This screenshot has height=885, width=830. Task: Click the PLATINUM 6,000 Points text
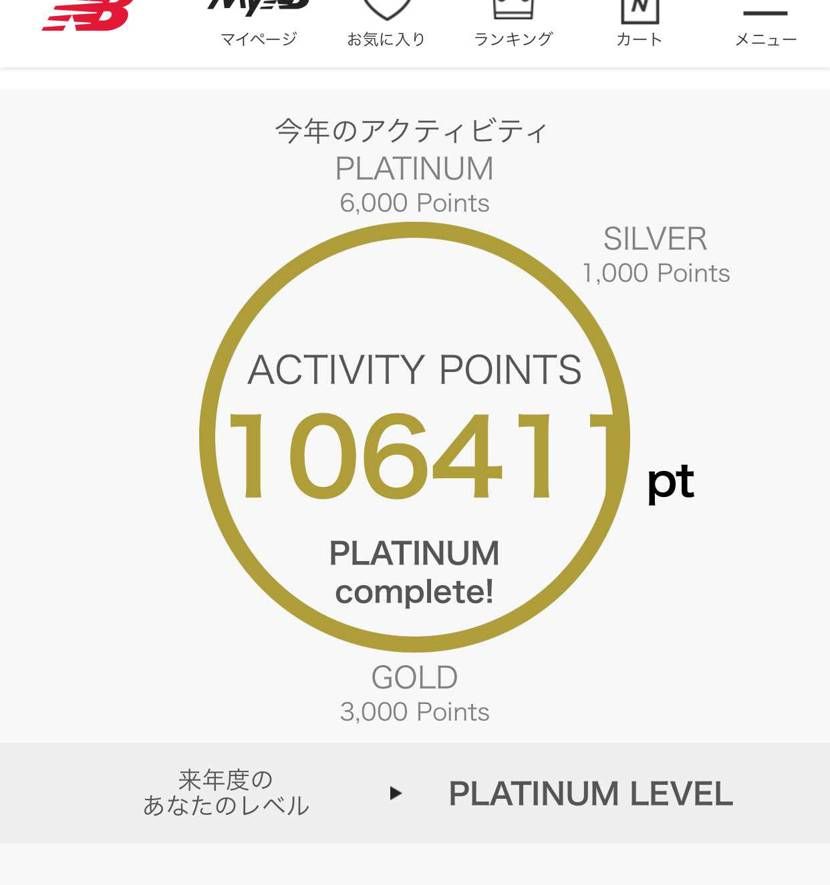pos(413,185)
